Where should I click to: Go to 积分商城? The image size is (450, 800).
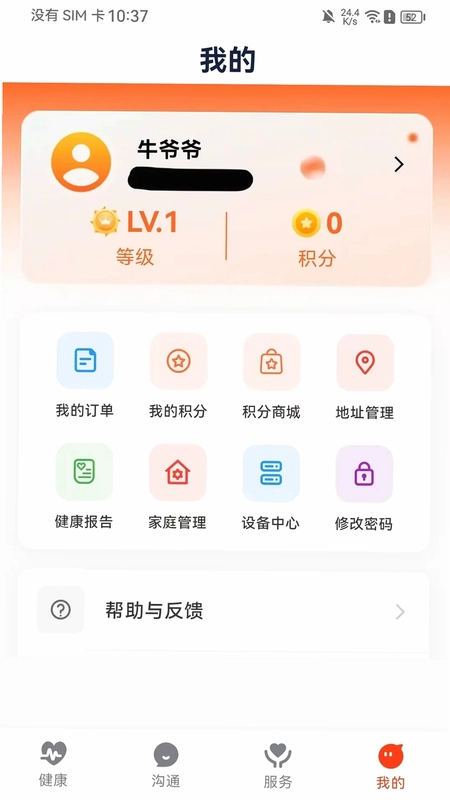click(271, 376)
